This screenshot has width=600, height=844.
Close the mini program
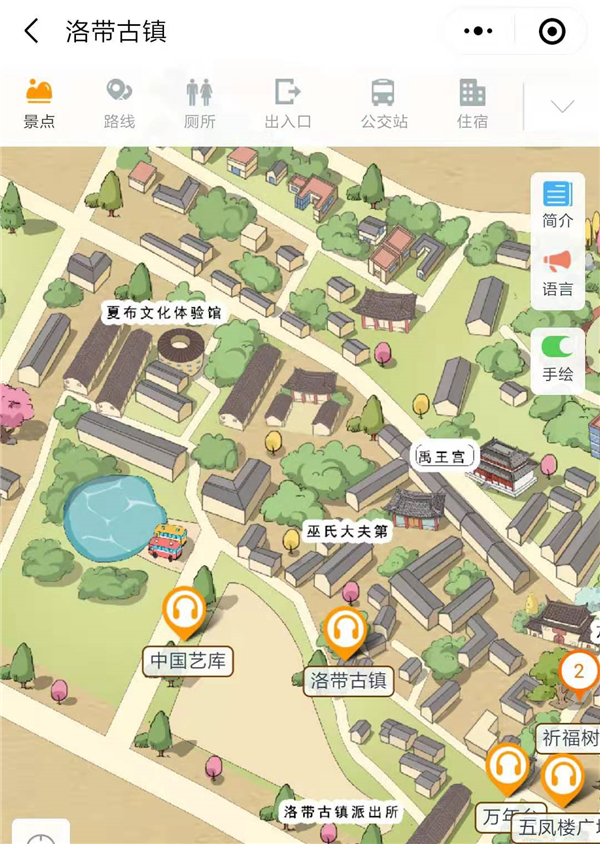552,32
